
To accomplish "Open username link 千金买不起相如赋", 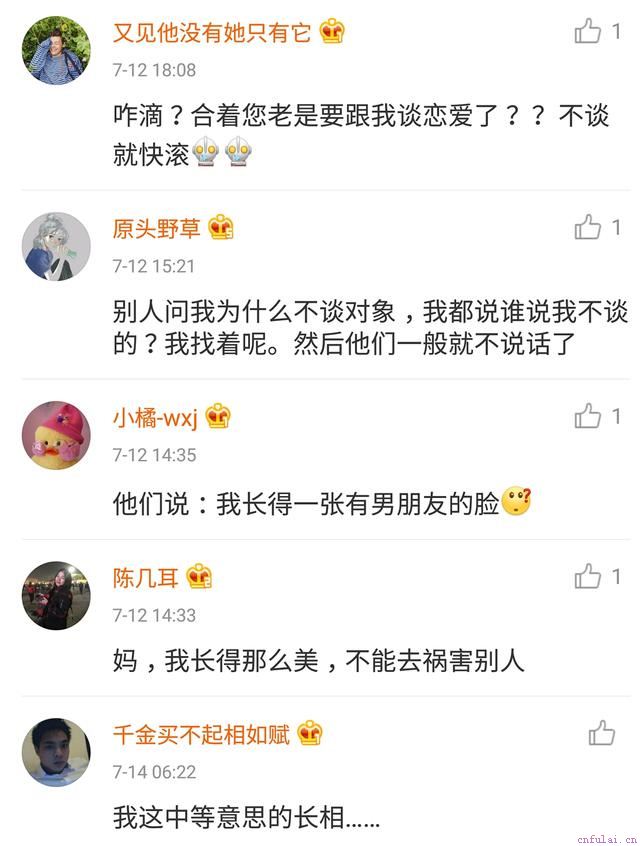I will coord(201,735).
